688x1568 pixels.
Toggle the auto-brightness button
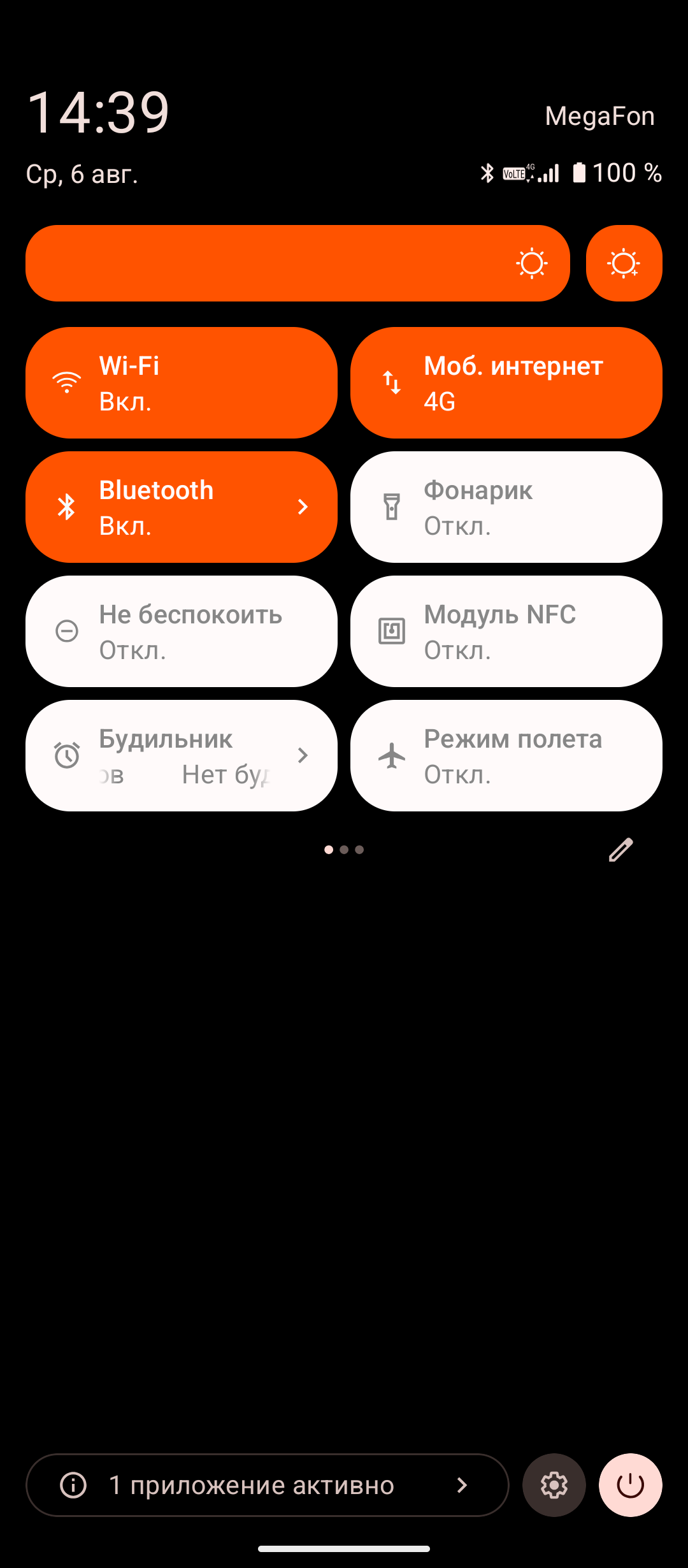click(x=624, y=263)
